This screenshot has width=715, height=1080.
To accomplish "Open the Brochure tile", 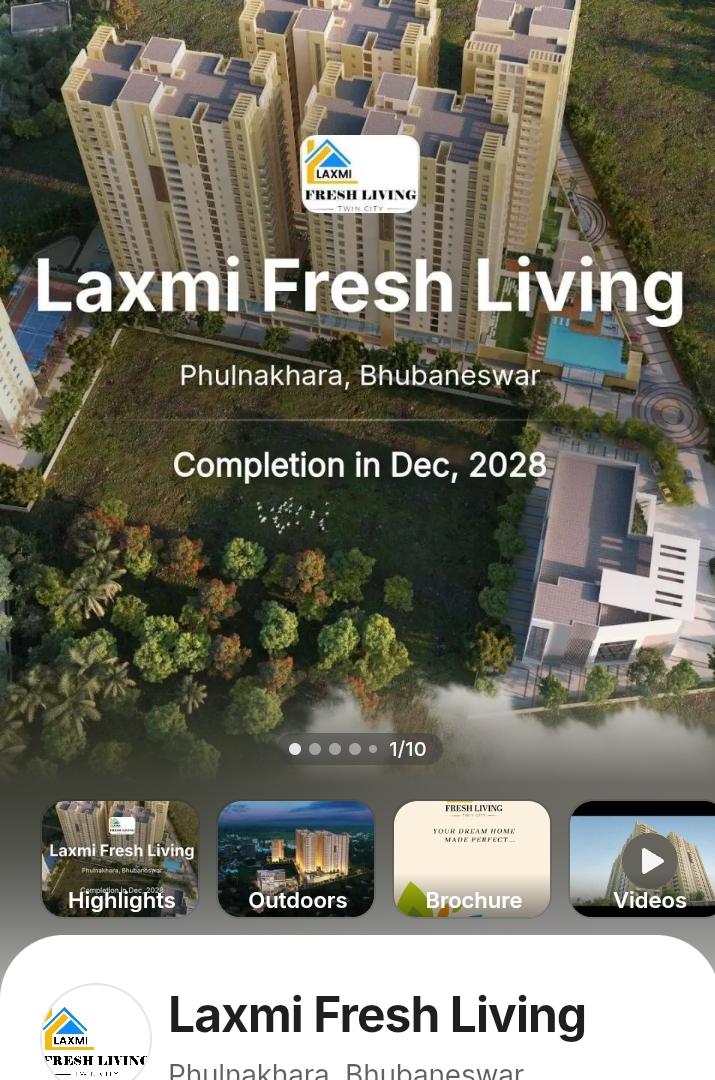I will [x=472, y=858].
